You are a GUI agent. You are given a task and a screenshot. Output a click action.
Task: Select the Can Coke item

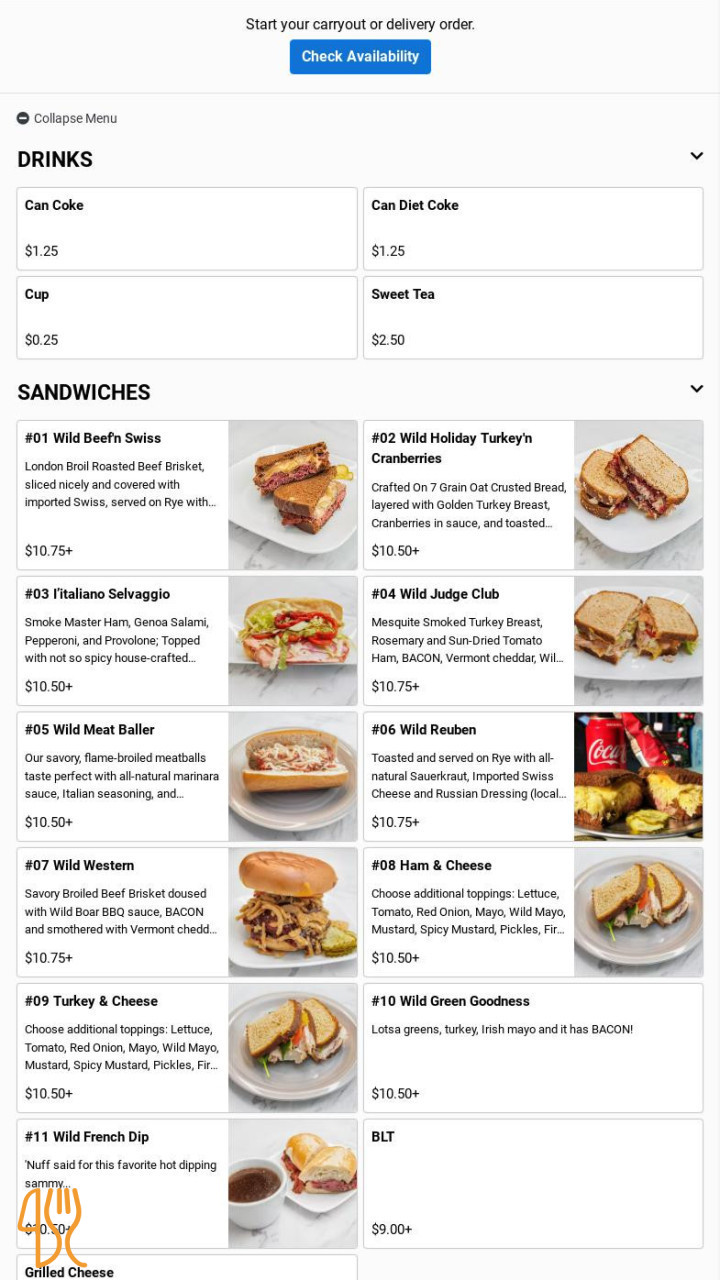[187, 228]
